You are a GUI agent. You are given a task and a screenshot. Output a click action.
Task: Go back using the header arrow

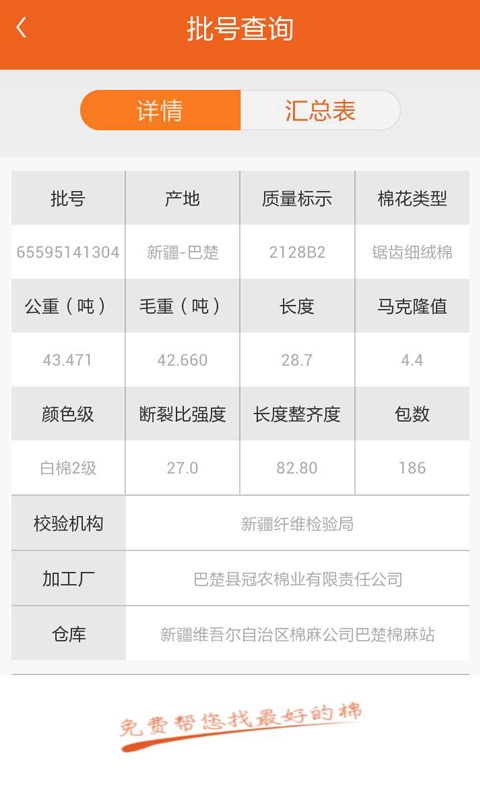point(21,28)
